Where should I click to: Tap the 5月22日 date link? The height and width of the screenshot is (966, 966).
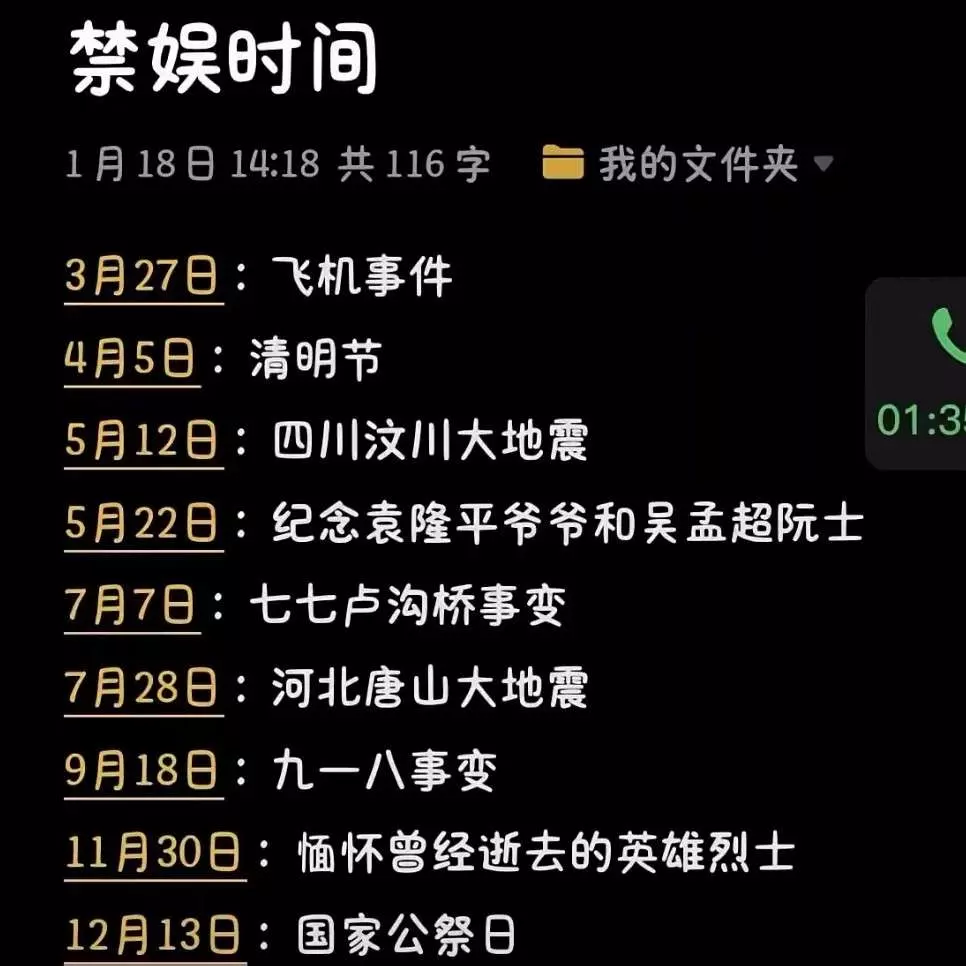coord(143,524)
